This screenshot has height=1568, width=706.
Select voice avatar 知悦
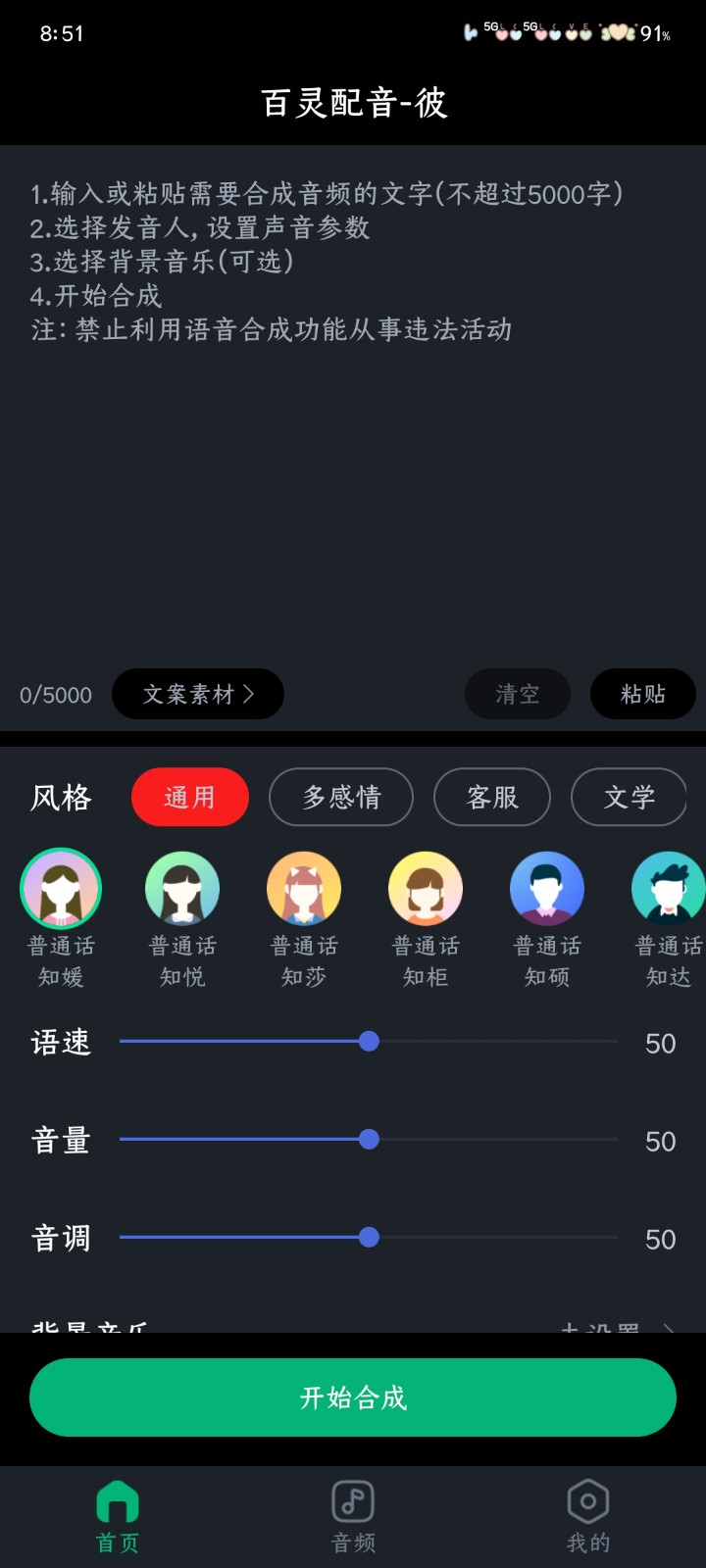coord(182,887)
